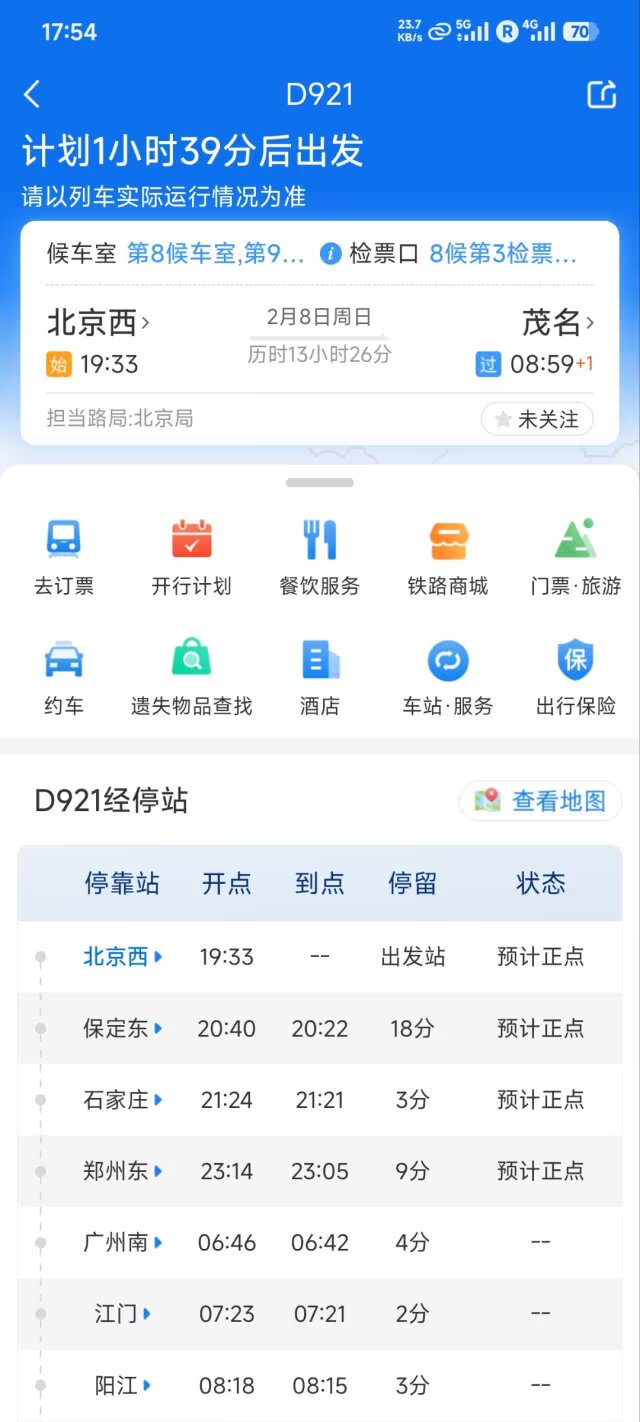Screen dimensions: 640x1422
Task: Open the 约车 ride-hailing service
Action: (64, 678)
